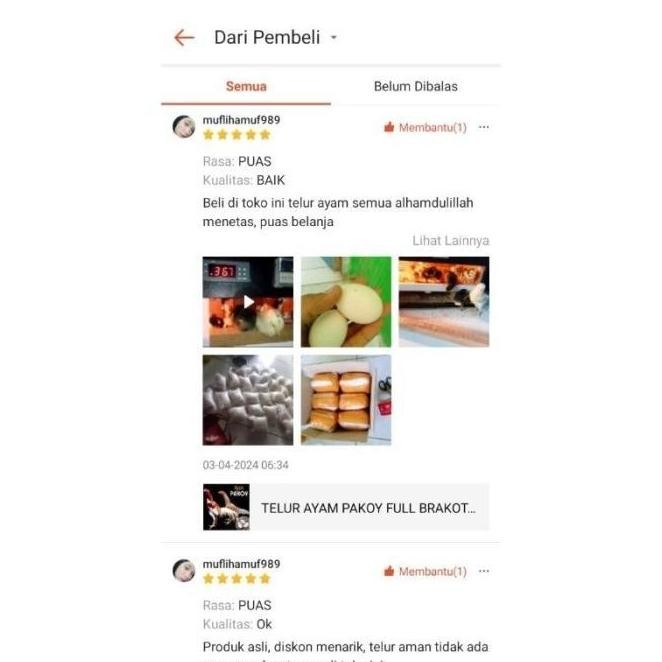Go back using the arrow
This screenshot has height=662, width=662.
184,38
